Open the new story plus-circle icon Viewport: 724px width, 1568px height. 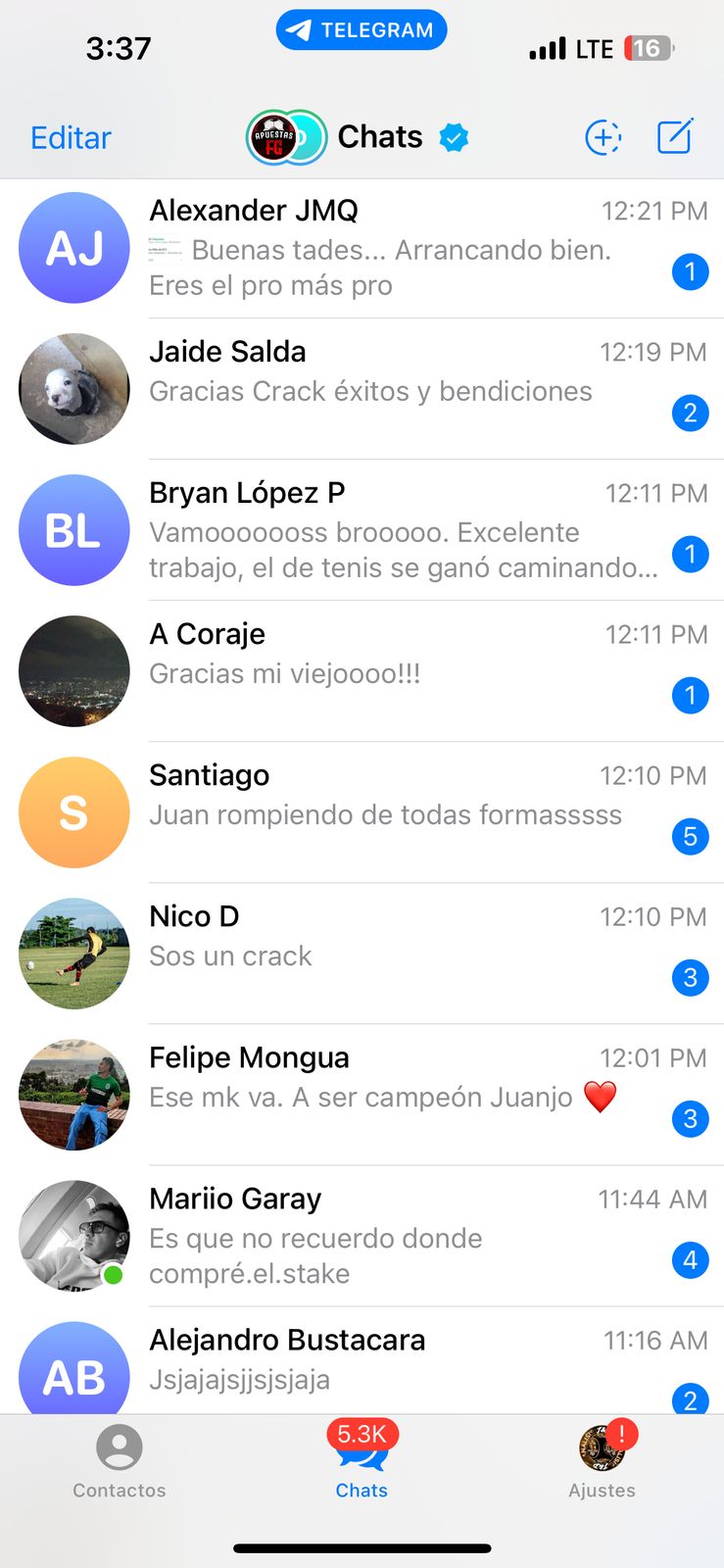tap(603, 137)
